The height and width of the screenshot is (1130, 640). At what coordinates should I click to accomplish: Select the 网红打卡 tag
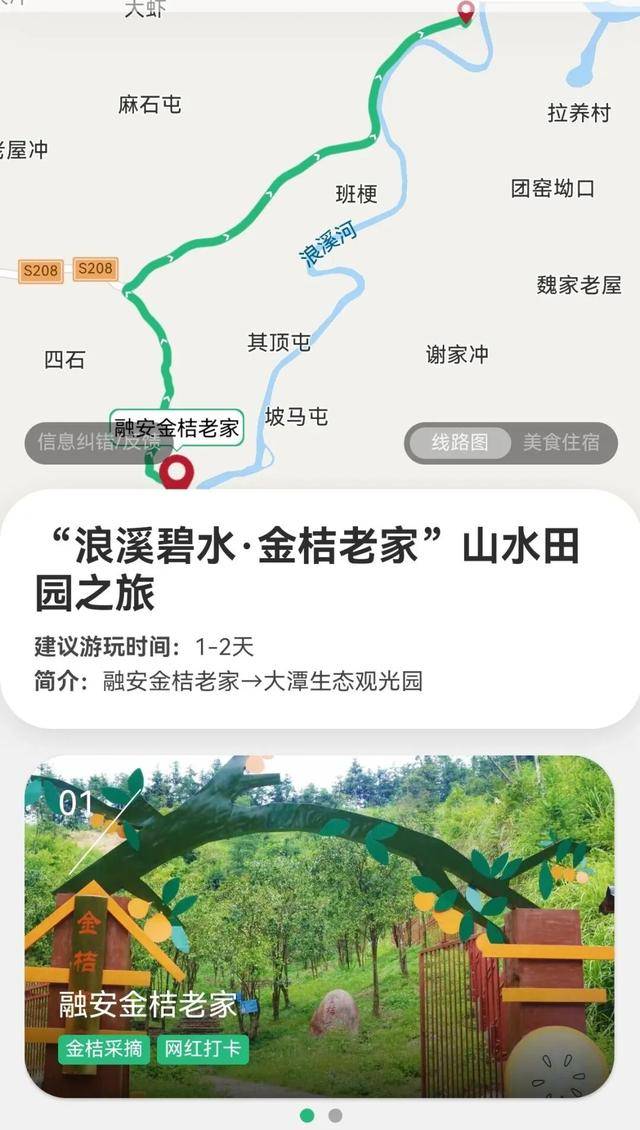(203, 1050)
